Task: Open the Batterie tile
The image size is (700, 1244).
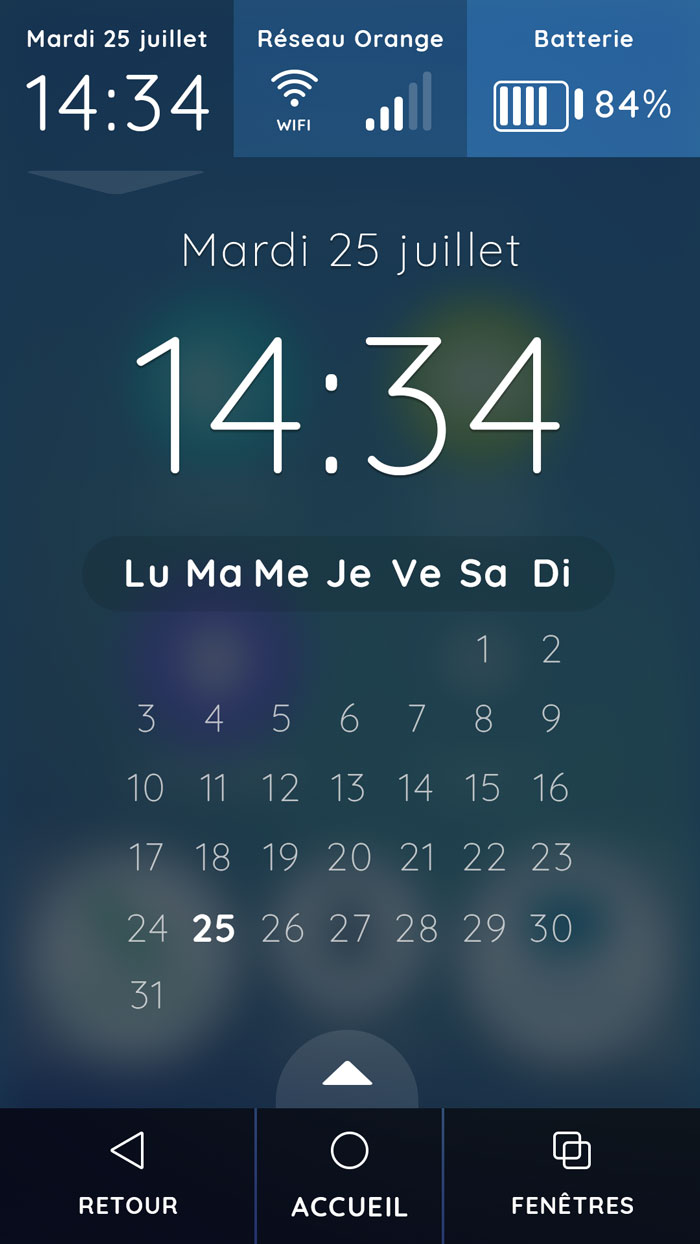Action: click(x=583, y=80)
